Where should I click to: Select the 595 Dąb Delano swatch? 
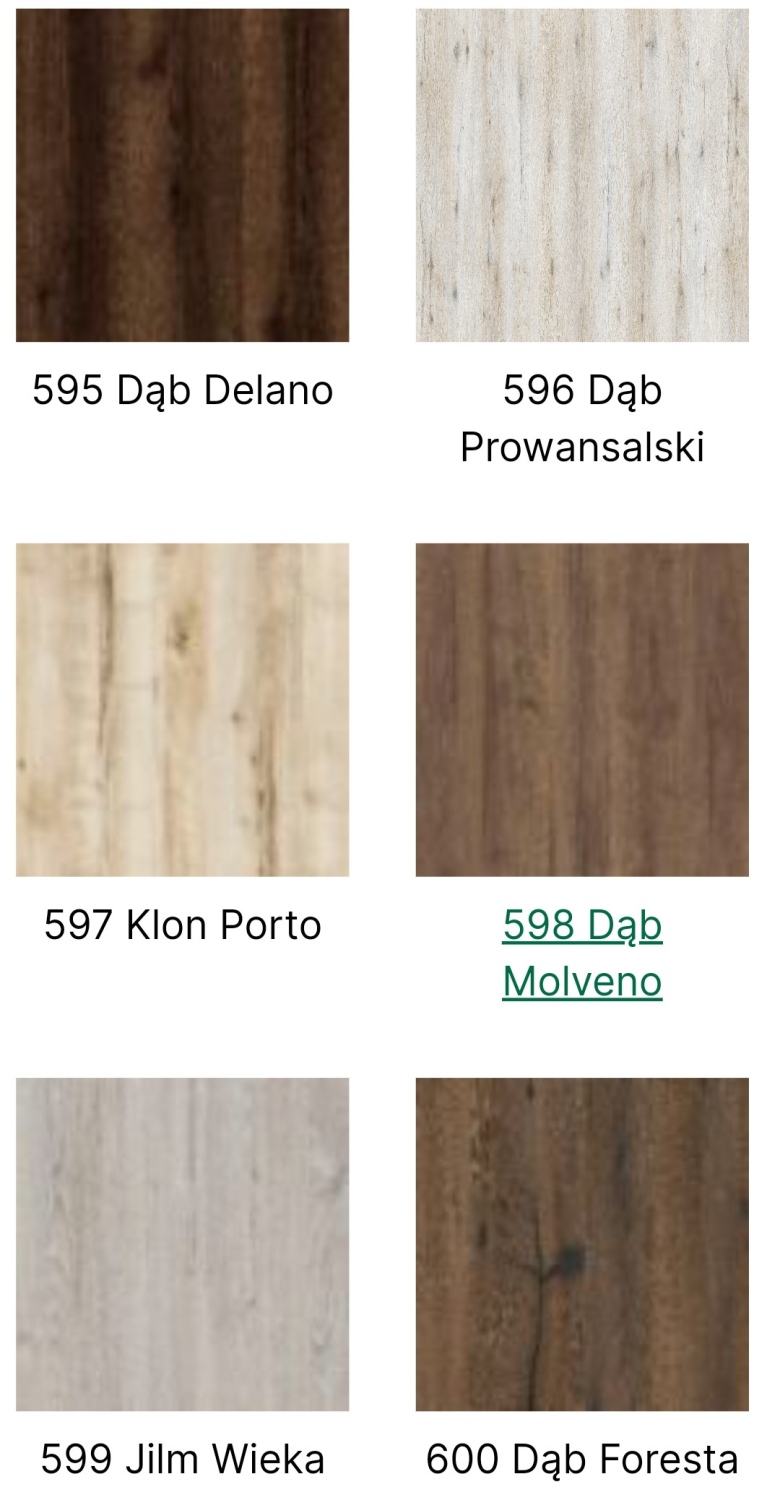(182, 176)
